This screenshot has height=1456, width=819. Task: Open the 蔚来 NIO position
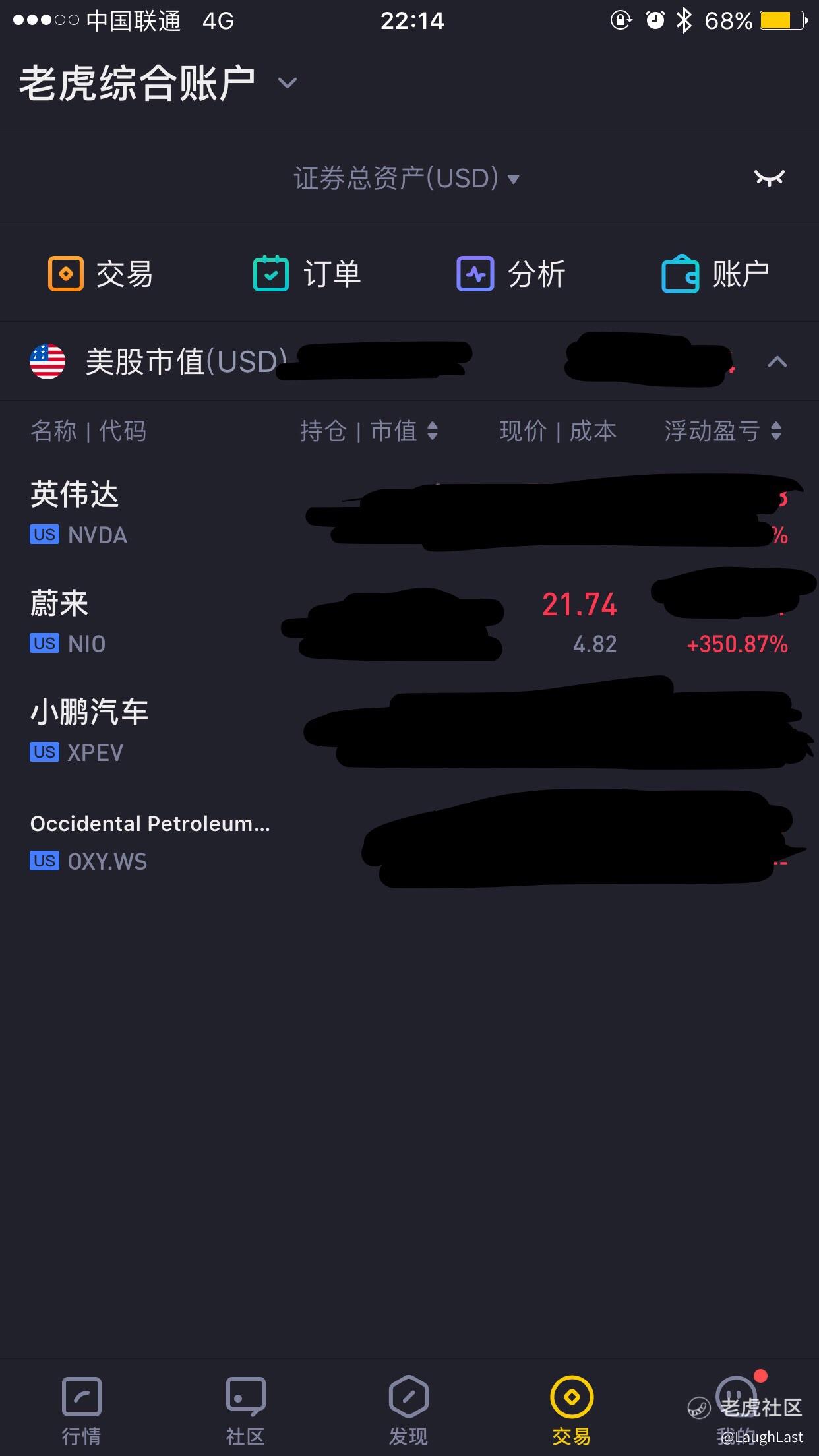409,622
